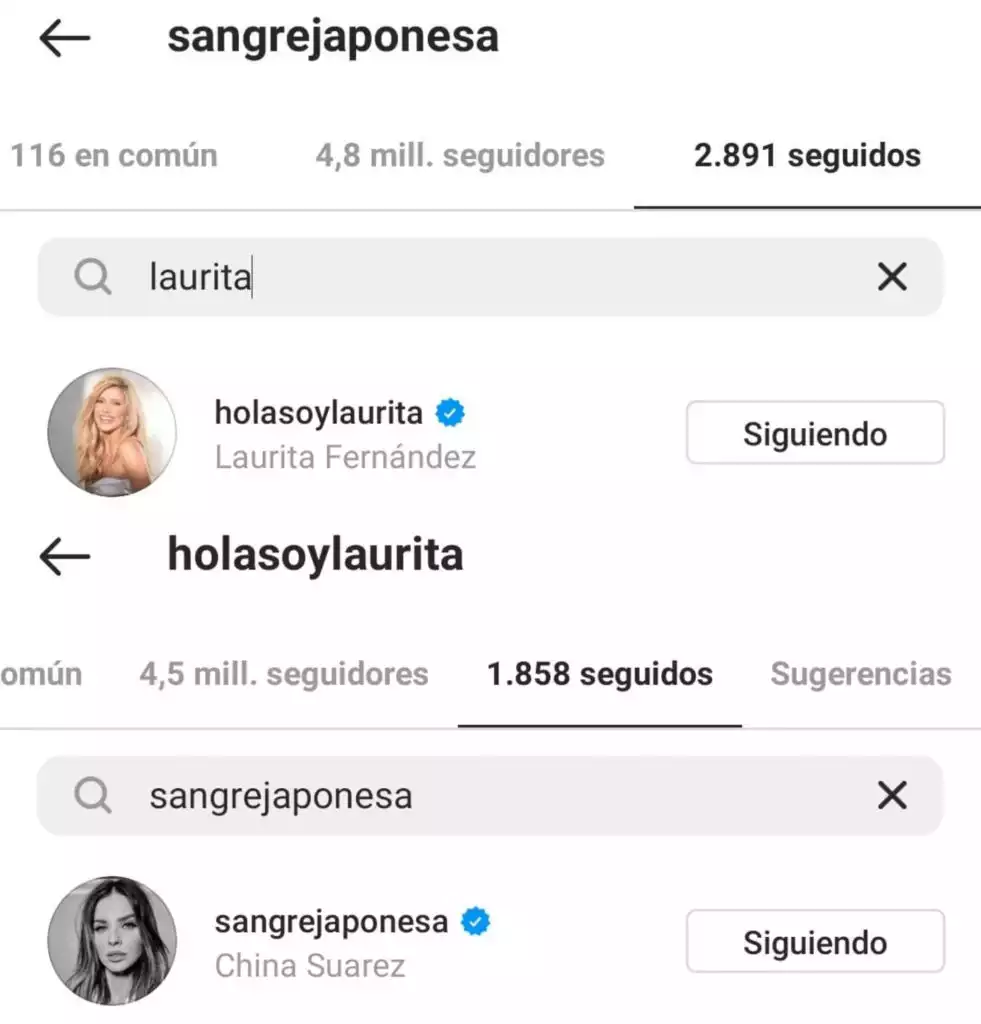The width and height of the screenshot is (981, 1024).
Task: Tap Siguiendo next to China Suarez
Action: [x=814, y=942]
